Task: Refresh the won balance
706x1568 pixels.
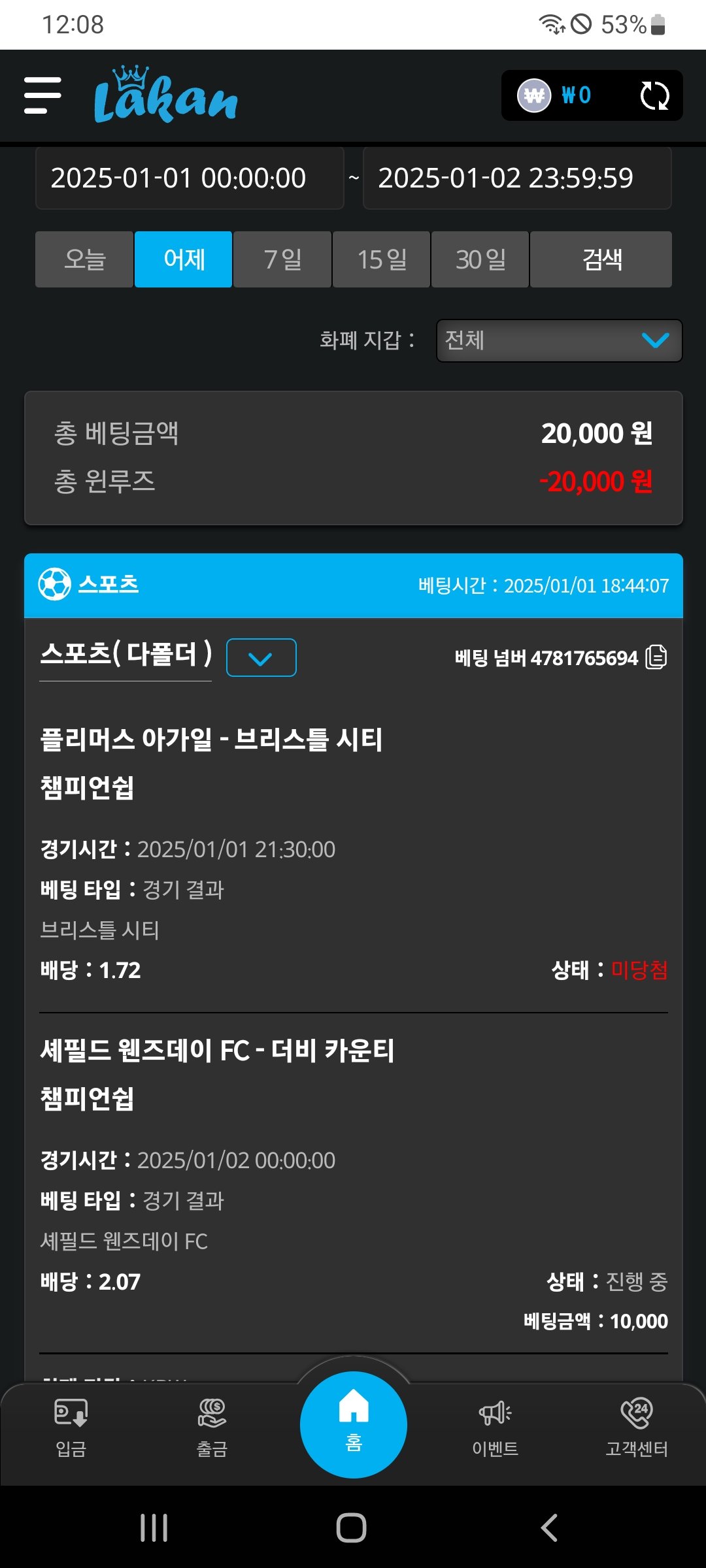Action: click(654, 96)
